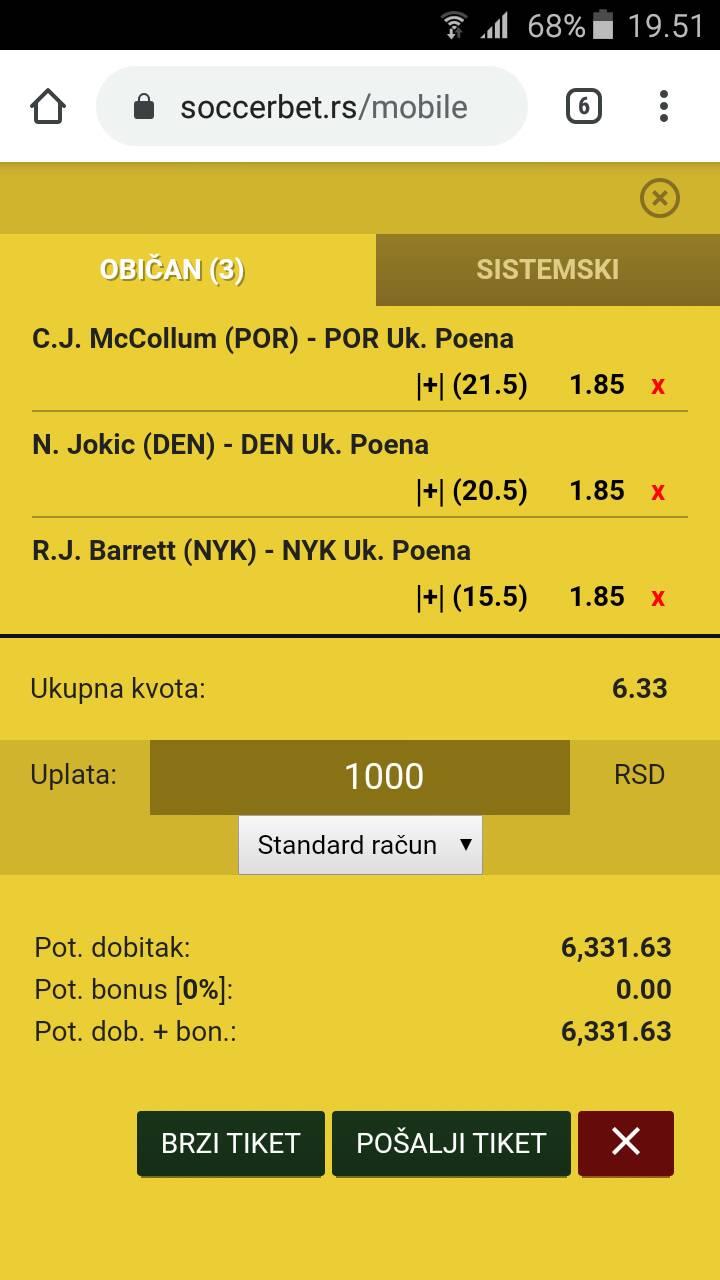Screen dimensions: 720x1280
Task: Tap the BRZI TIKET button
Action: (231, 1143)
